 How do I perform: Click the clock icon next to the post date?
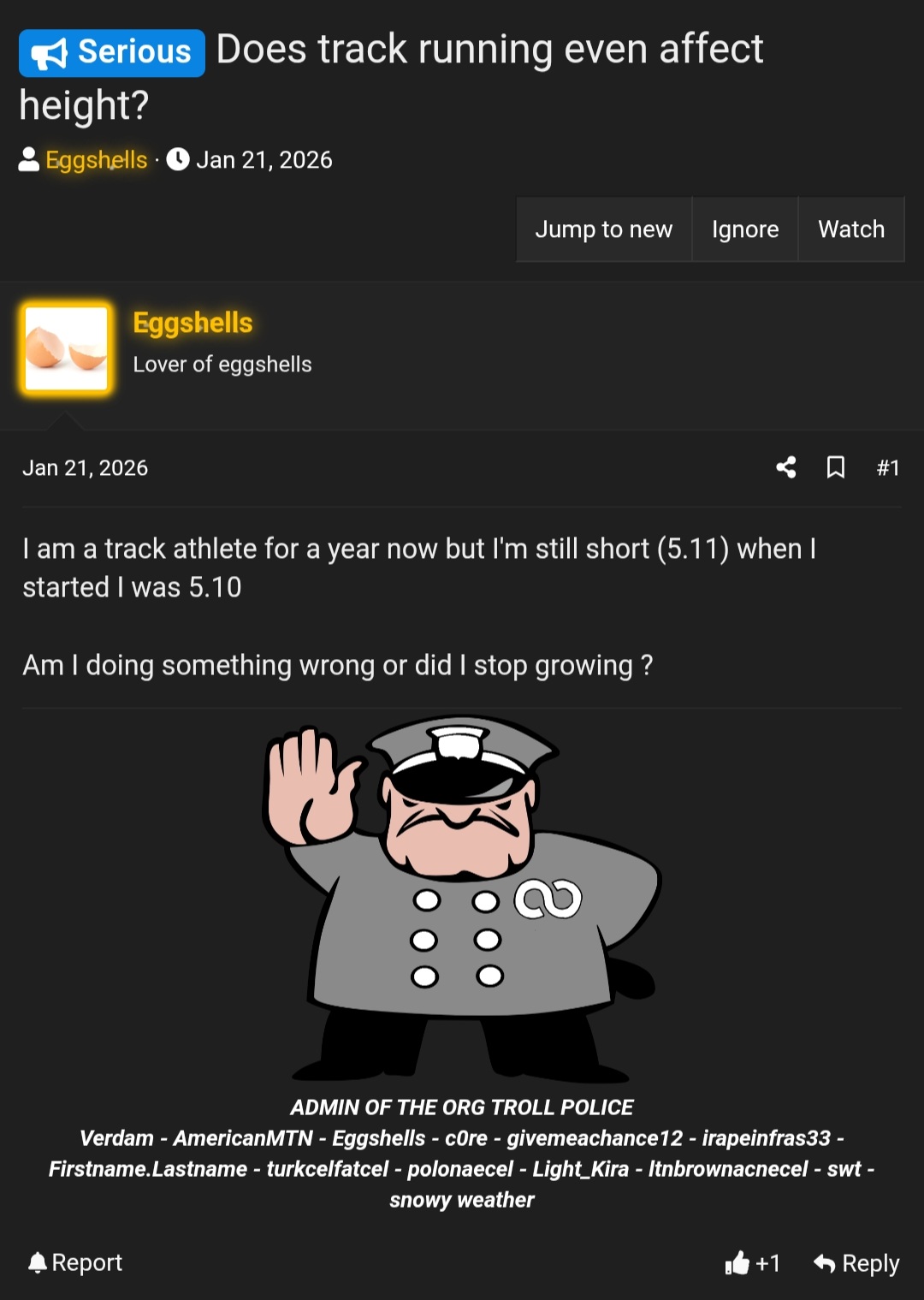pyautogui.click(x=177, y=158)
